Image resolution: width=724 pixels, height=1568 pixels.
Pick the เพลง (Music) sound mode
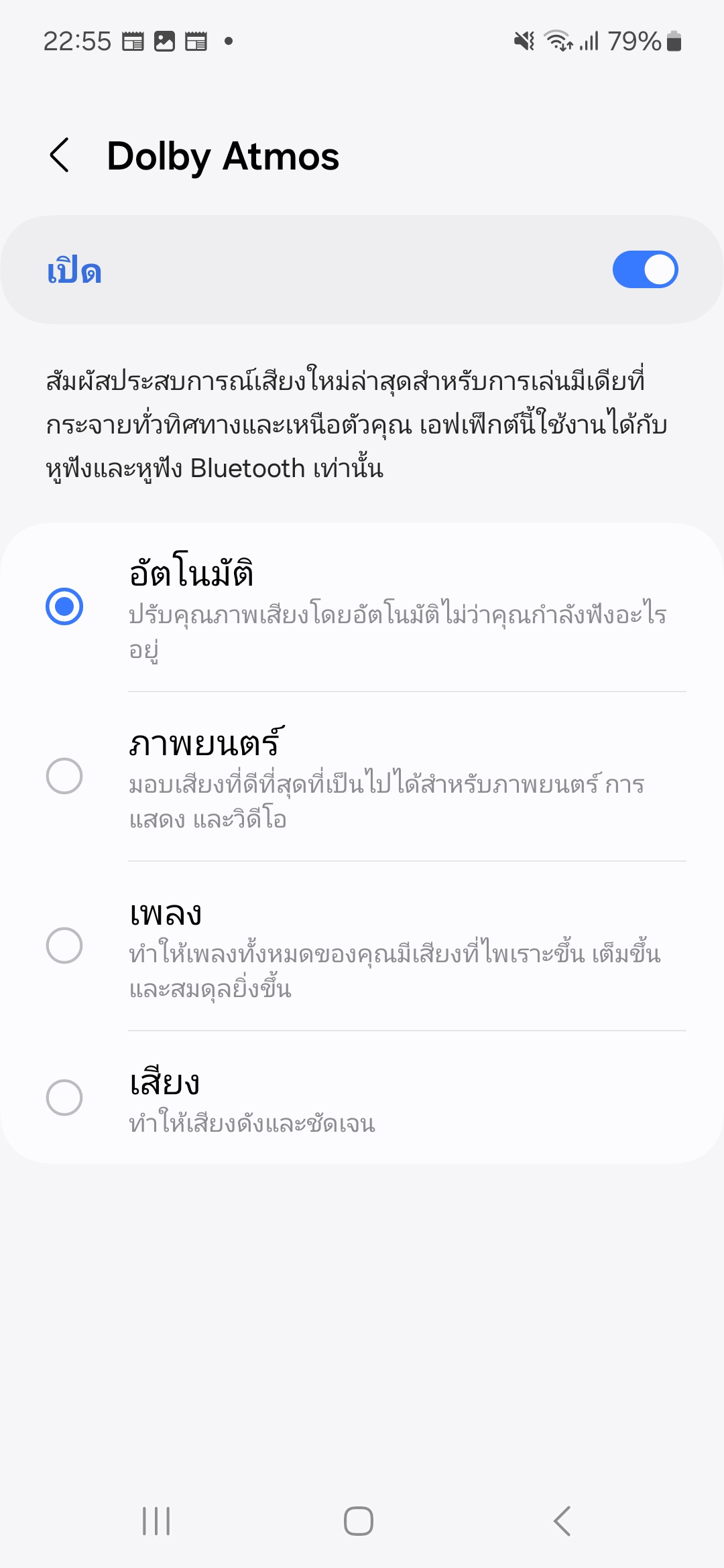(x=64, y=945)
